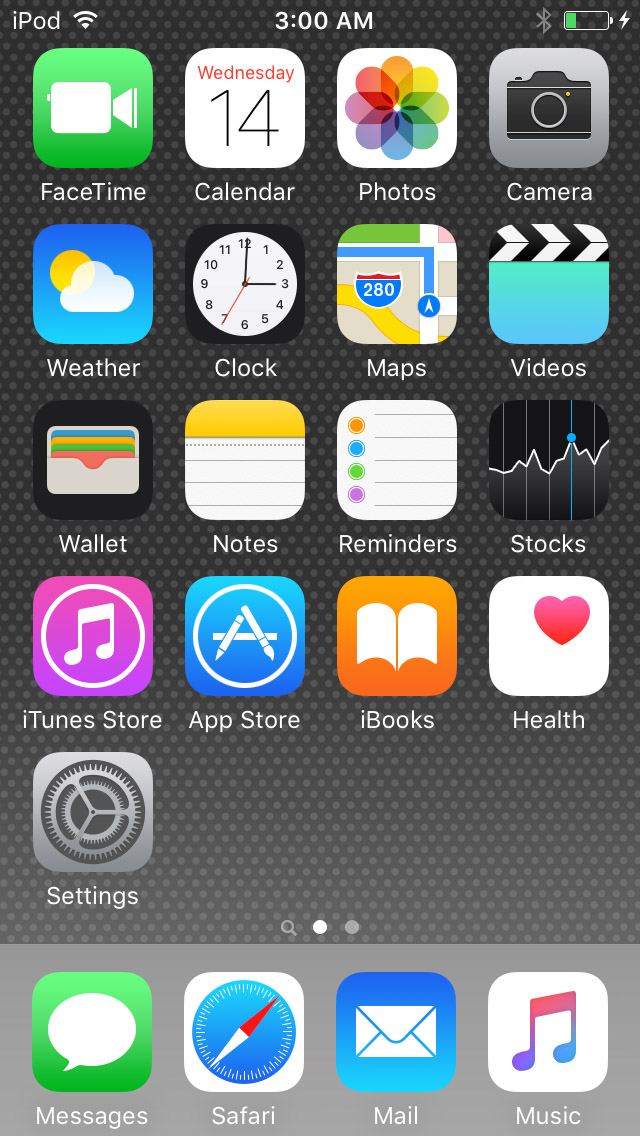Open the iBooks app

397,636
